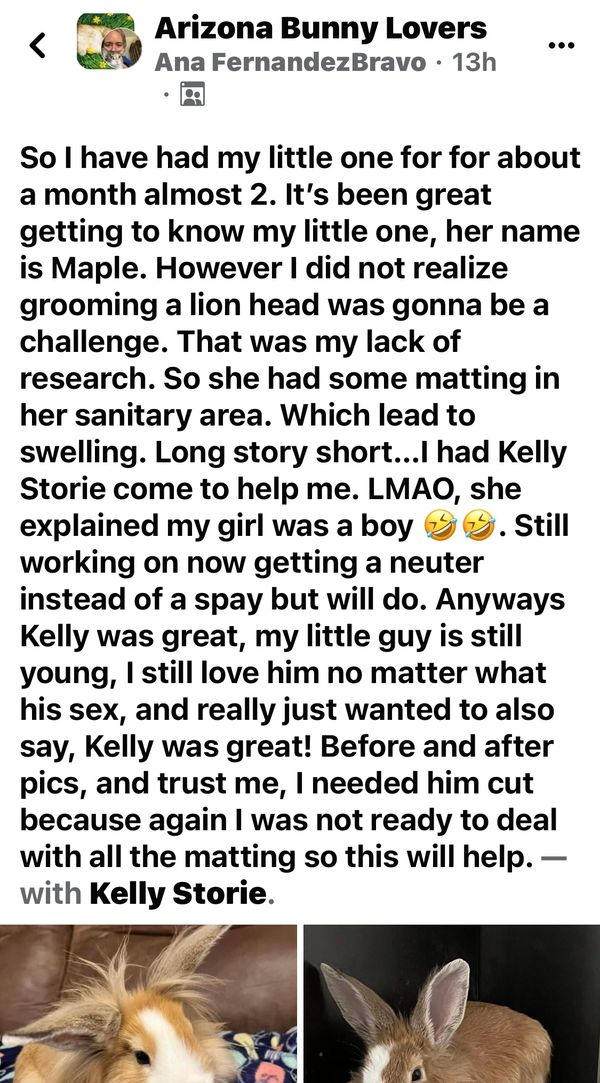
Task: Go back using the arrow
Action: 38,44
